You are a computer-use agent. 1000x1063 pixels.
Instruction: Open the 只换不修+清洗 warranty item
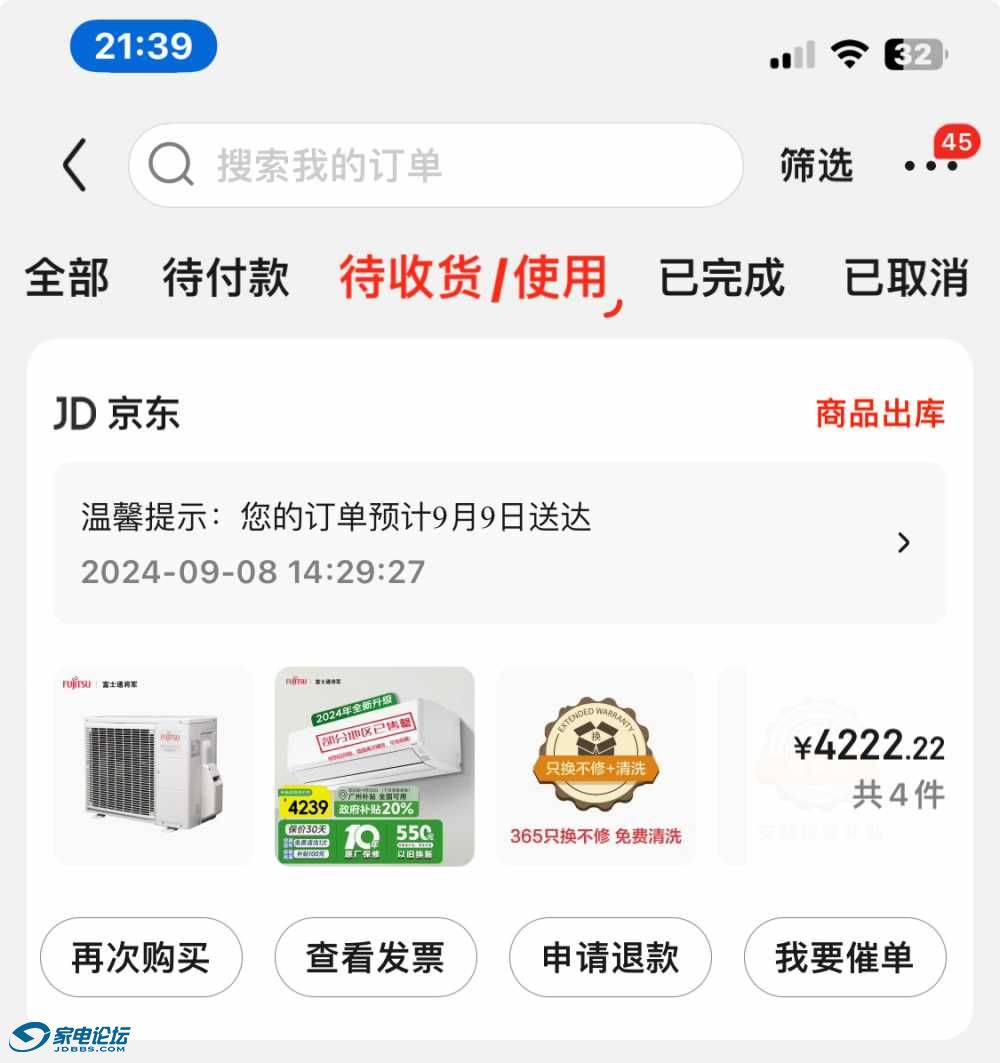tap(595, 766)
